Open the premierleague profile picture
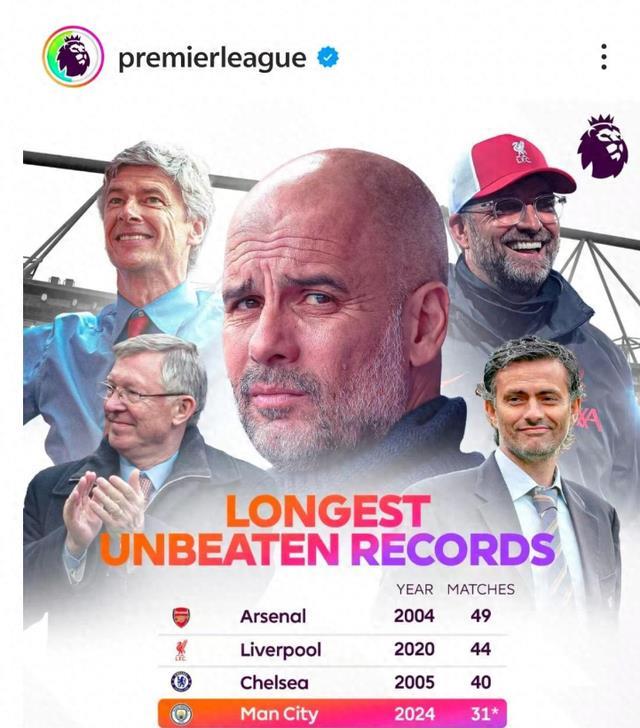Image resolution: width=640 pixels, height=728 pixels. click(73, 56)
